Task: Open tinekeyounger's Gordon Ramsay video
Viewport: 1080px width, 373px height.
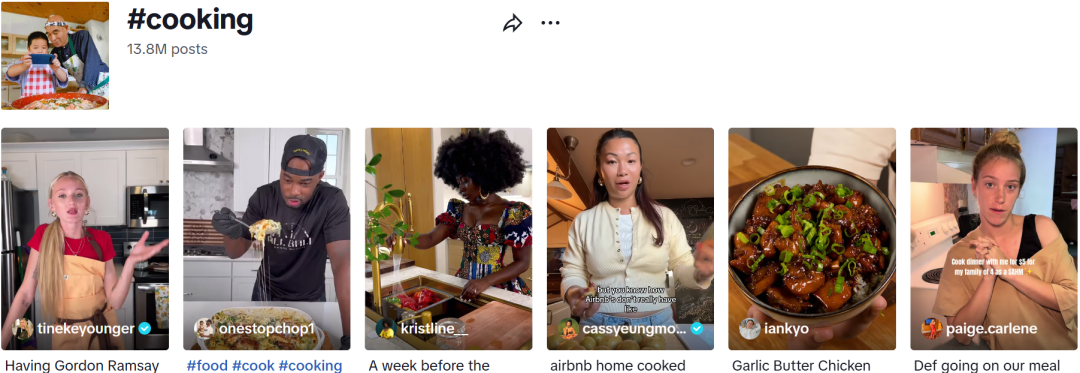Action: [x=85, y=239]
